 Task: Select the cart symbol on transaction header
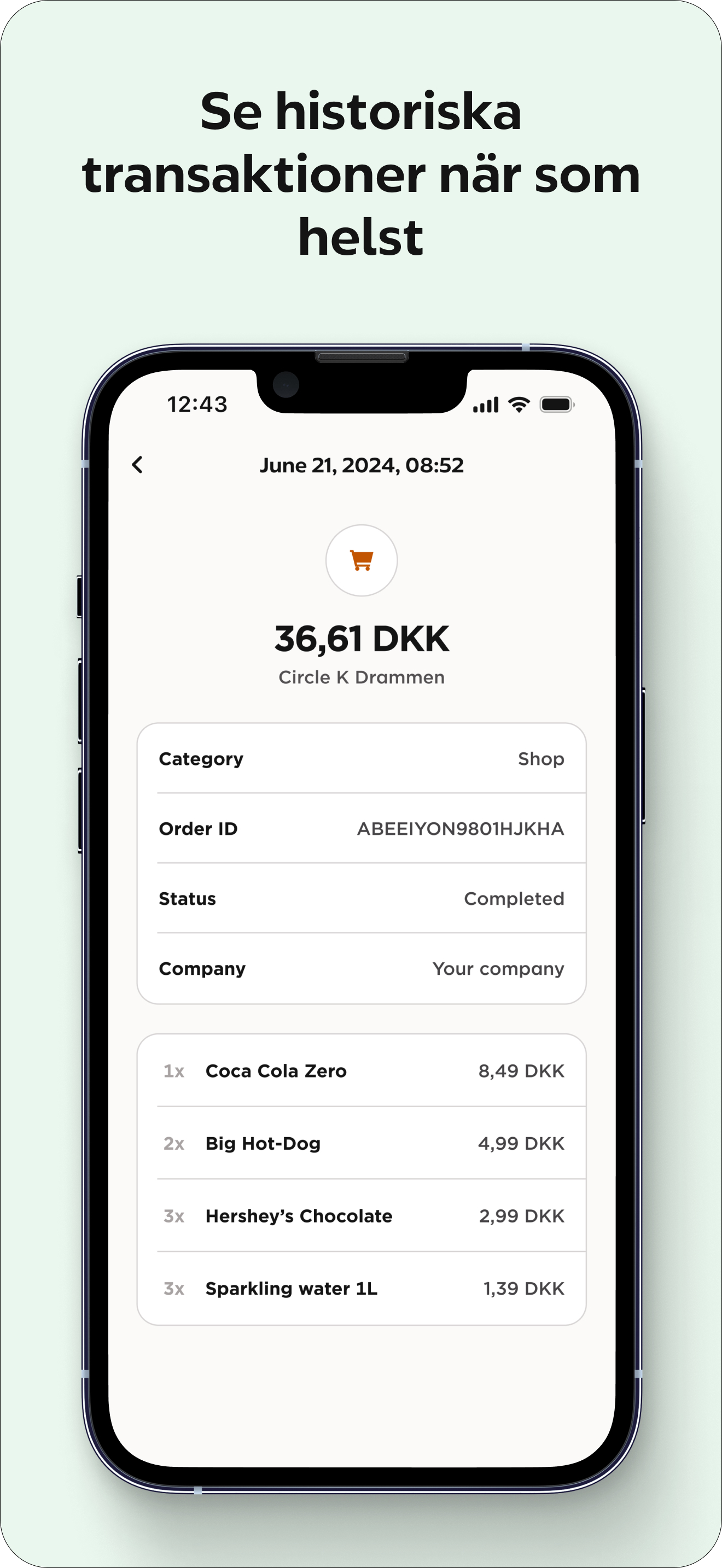(x=361, y=559)
